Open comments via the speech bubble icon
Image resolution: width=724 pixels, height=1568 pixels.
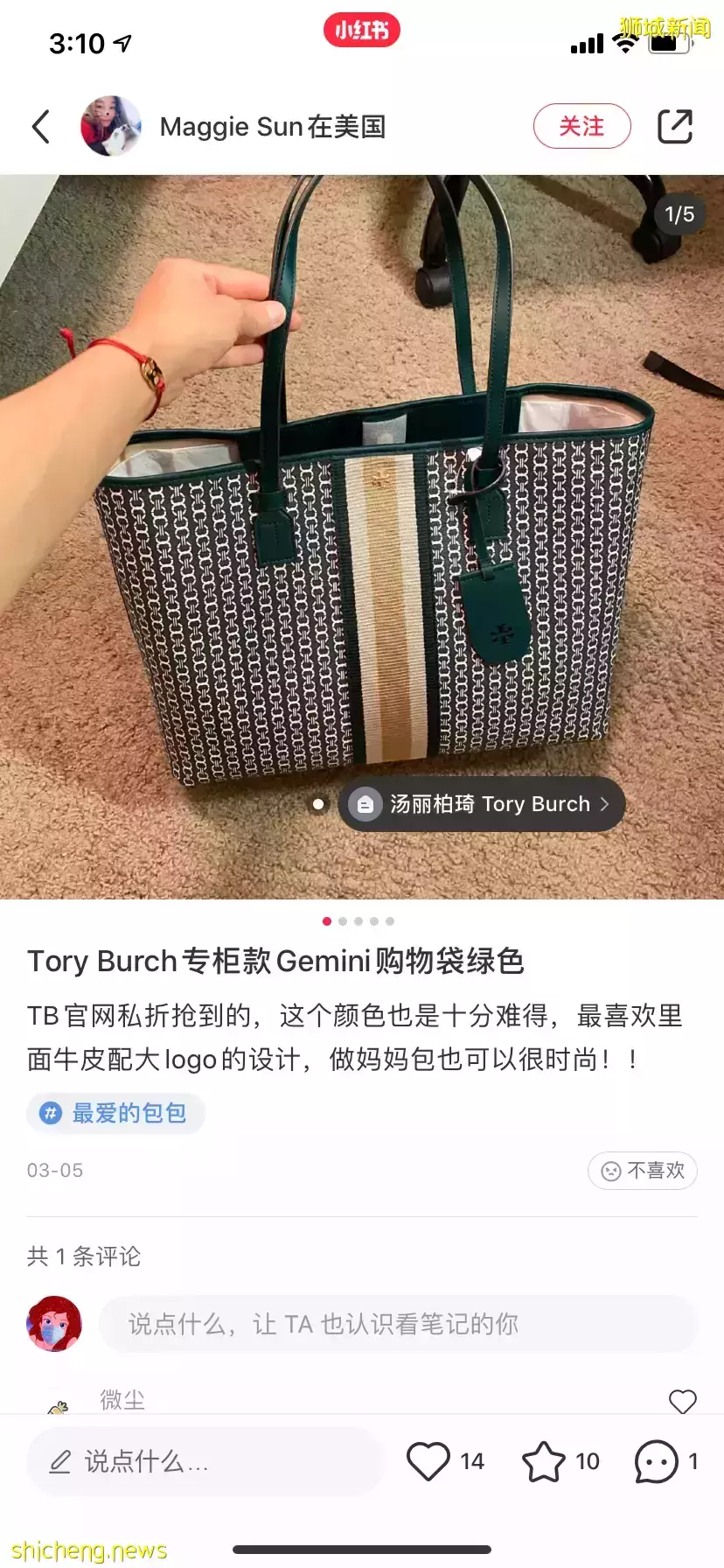[656, 1461]
